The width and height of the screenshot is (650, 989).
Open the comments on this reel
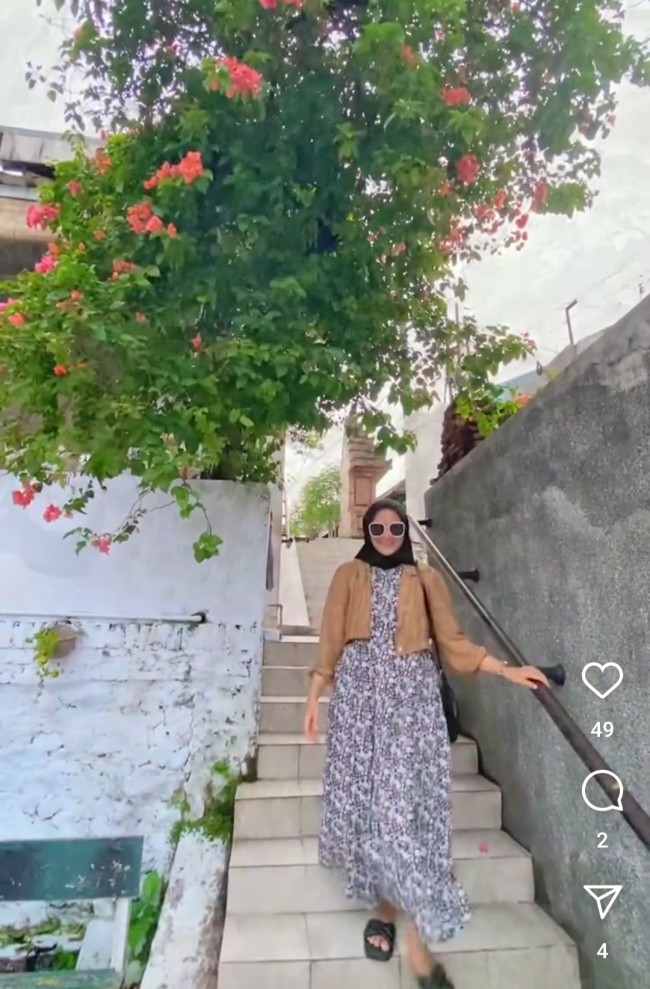(x=602, y=791)
